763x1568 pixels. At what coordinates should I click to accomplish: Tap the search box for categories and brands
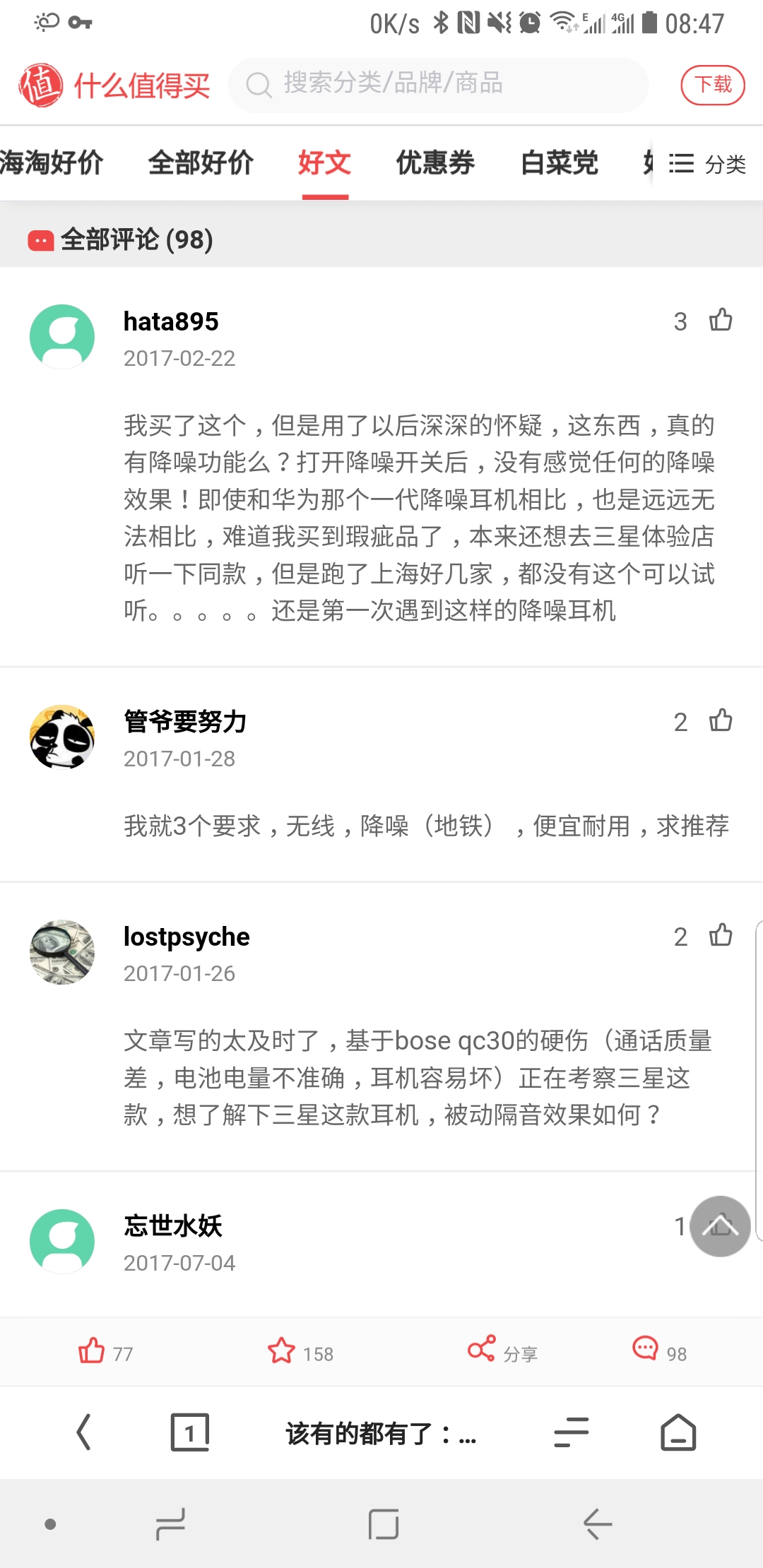(x=438, y=85)
